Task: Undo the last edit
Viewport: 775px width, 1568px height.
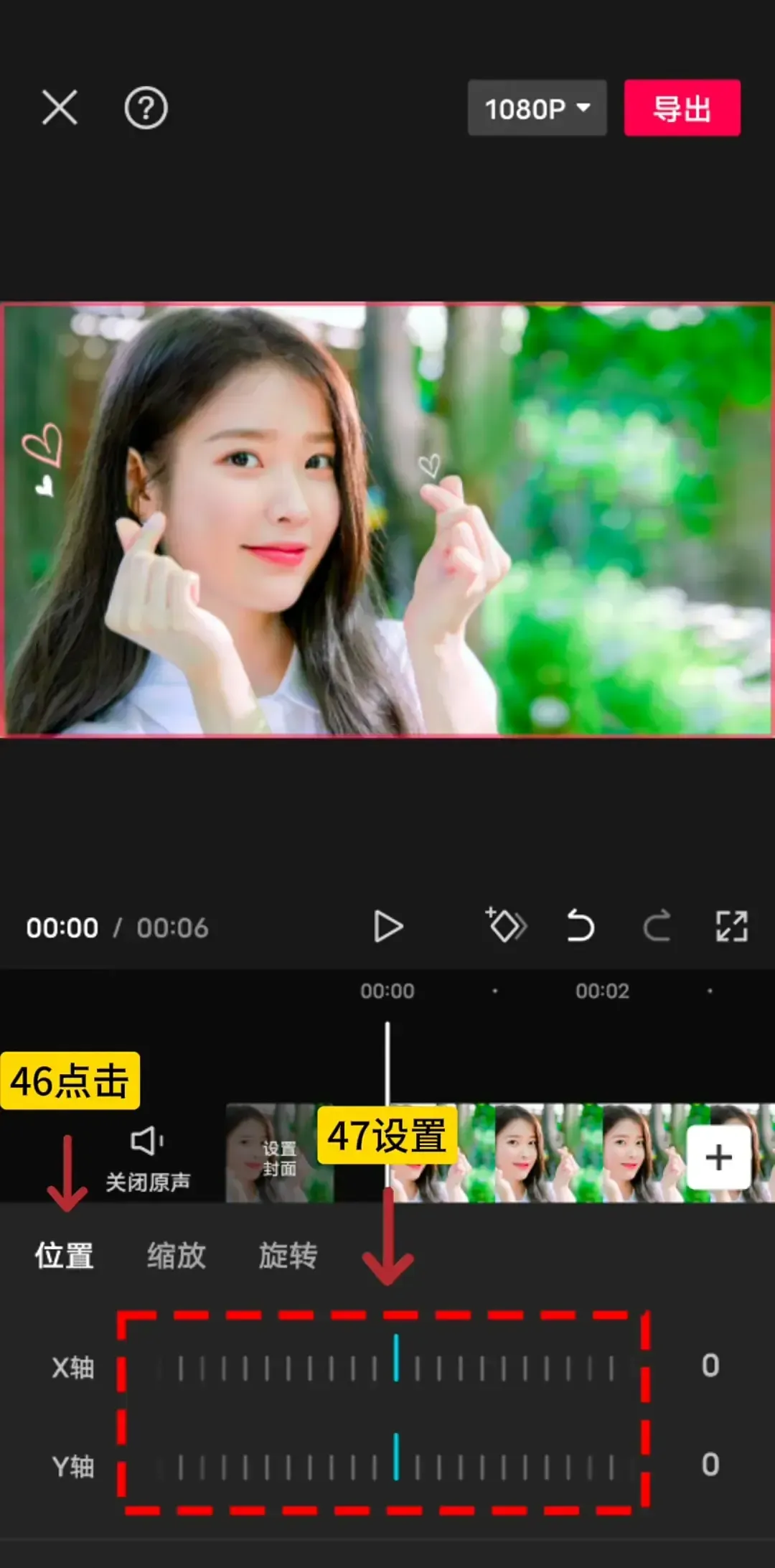Action: [581, 925]
